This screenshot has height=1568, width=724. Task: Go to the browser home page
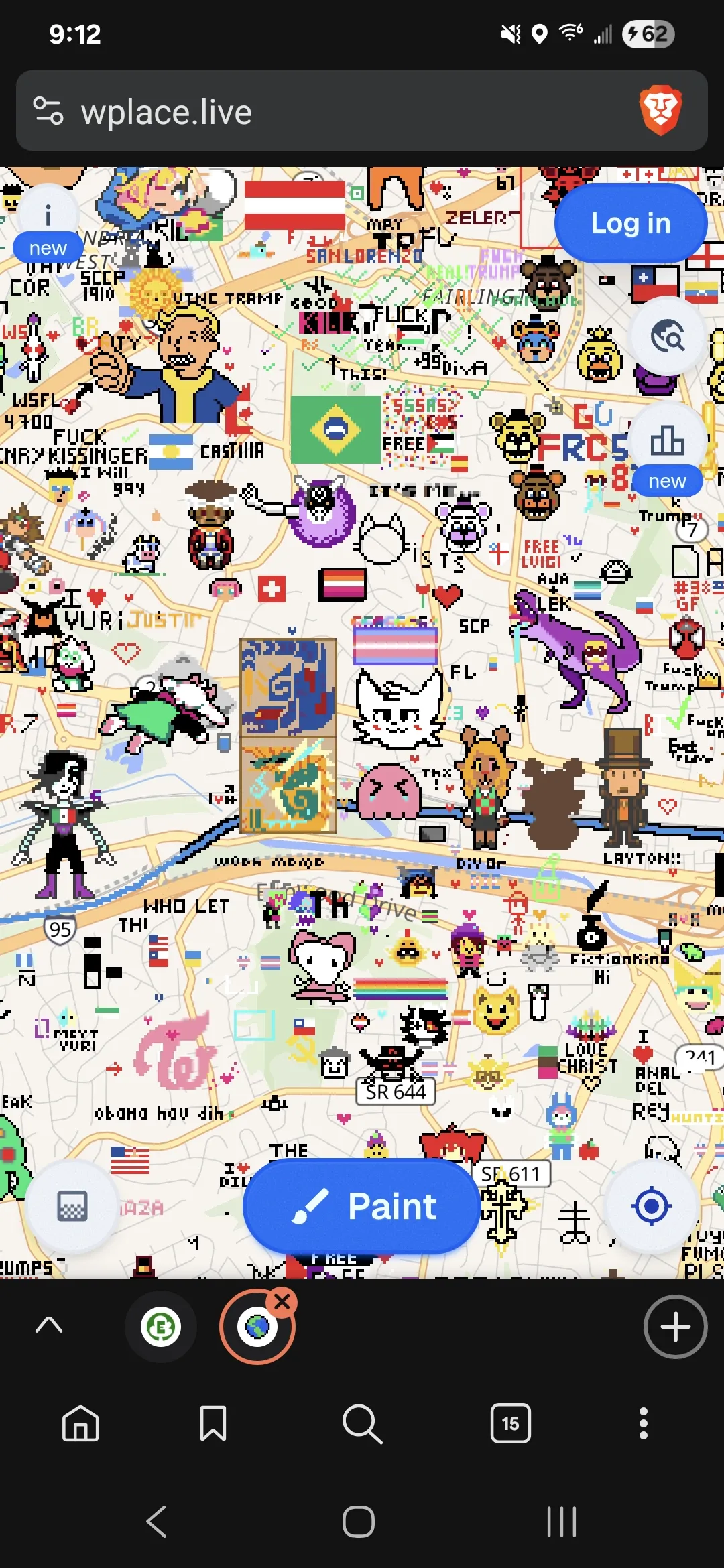pos(80,1423)
